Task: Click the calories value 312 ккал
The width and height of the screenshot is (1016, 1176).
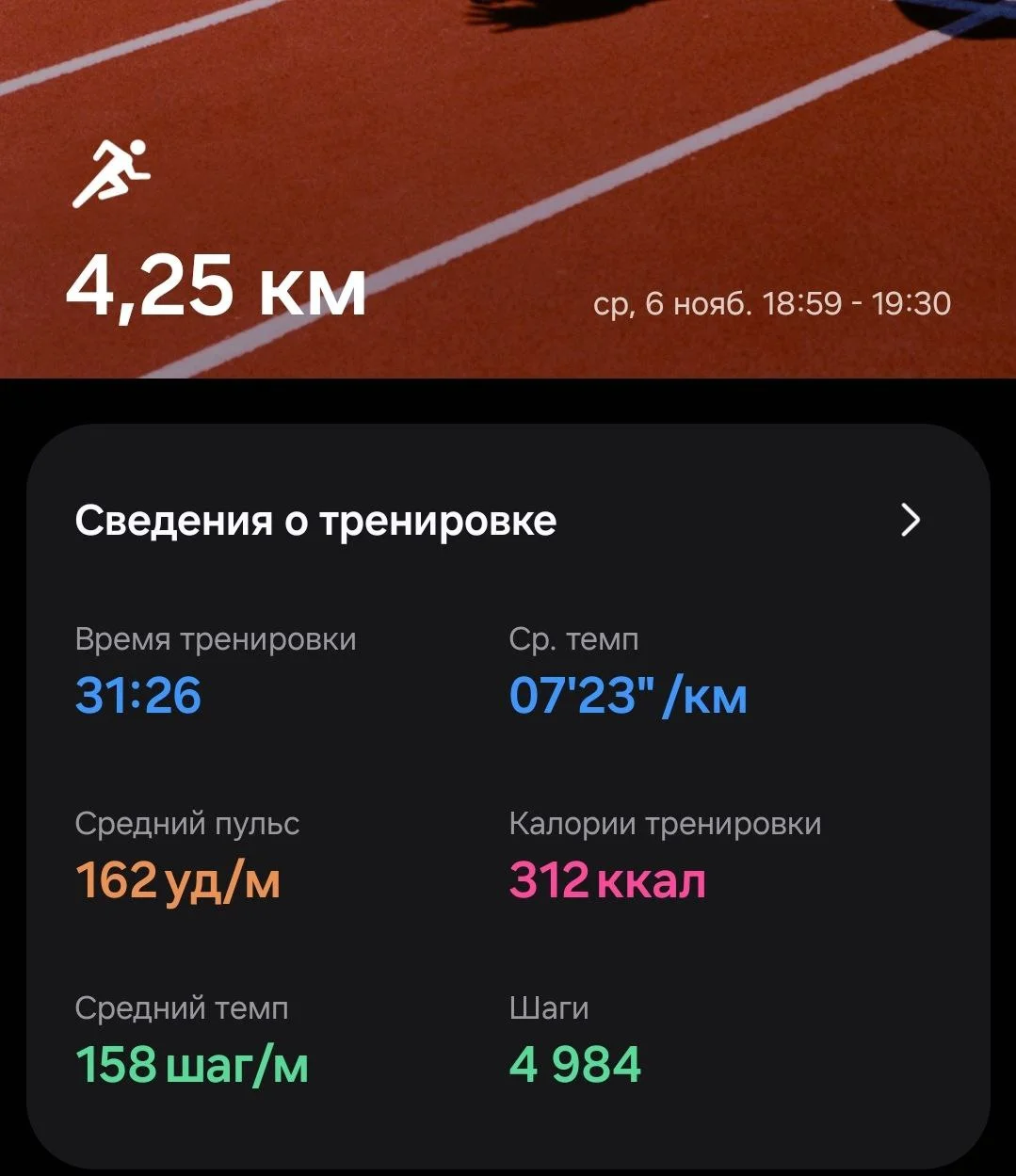Action: pos(607,880)
